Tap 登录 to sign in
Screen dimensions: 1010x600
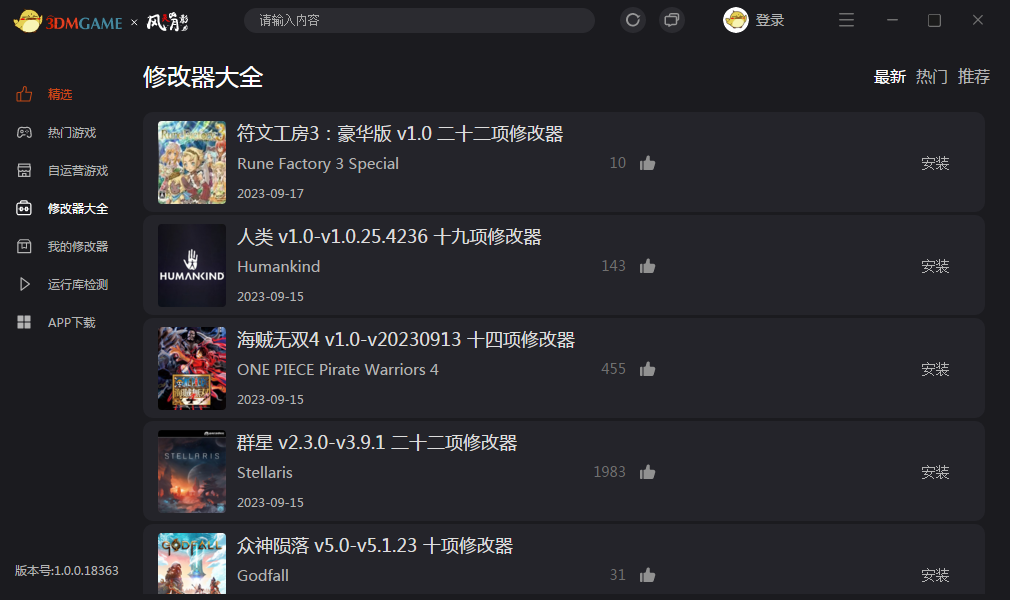tap(769, 20)
